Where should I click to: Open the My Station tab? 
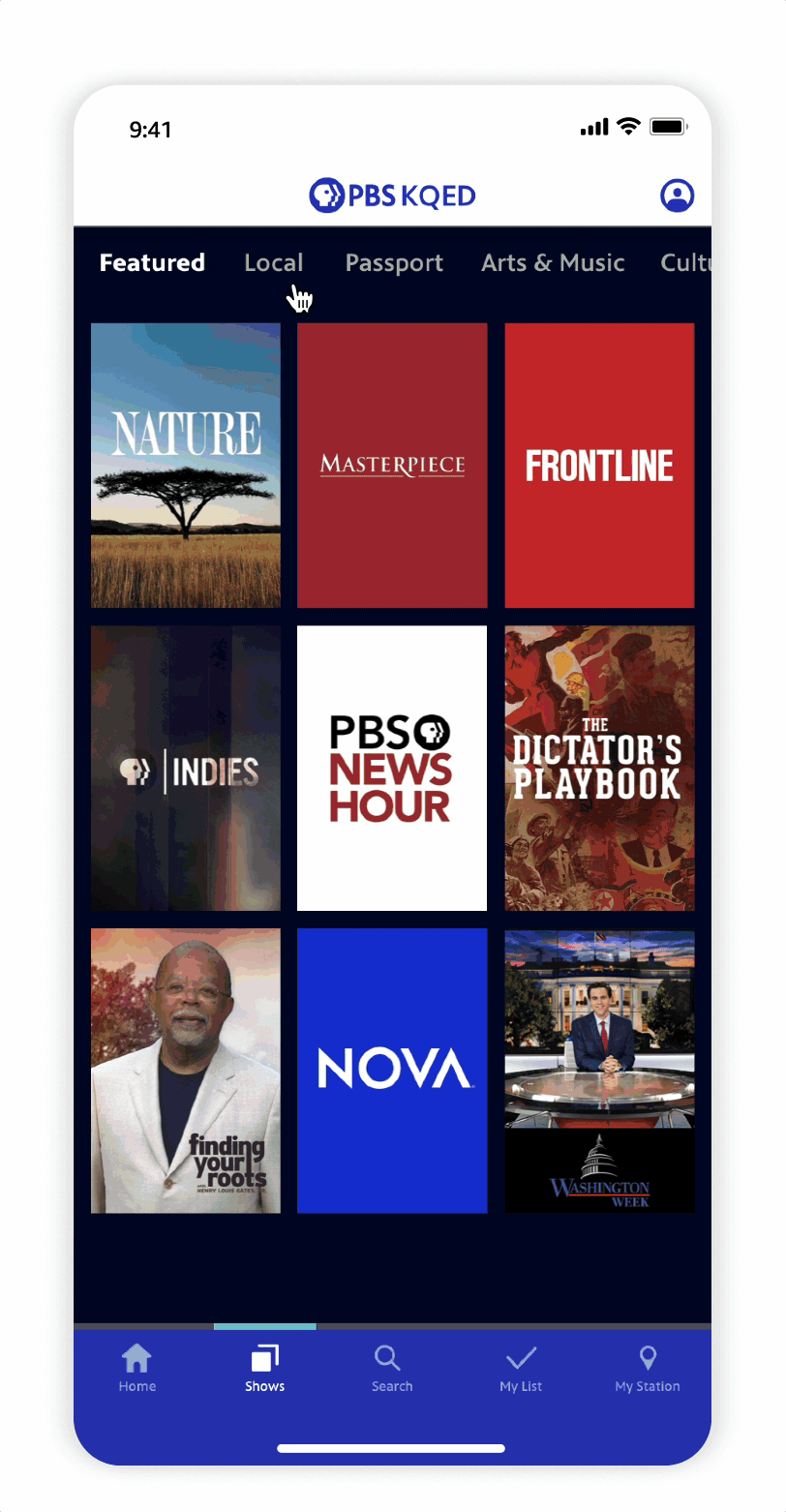(648, 1368)
